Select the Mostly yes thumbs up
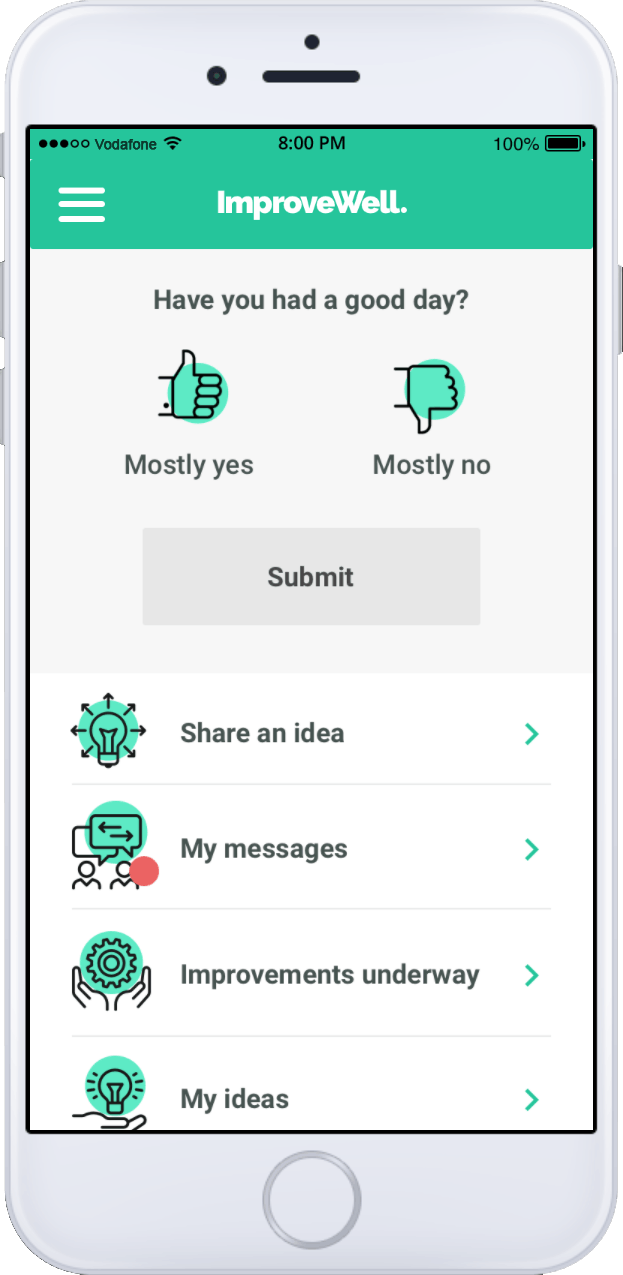Image resolution: width=623 pixels, height=1275 pixels. click(x=193, y=387)
